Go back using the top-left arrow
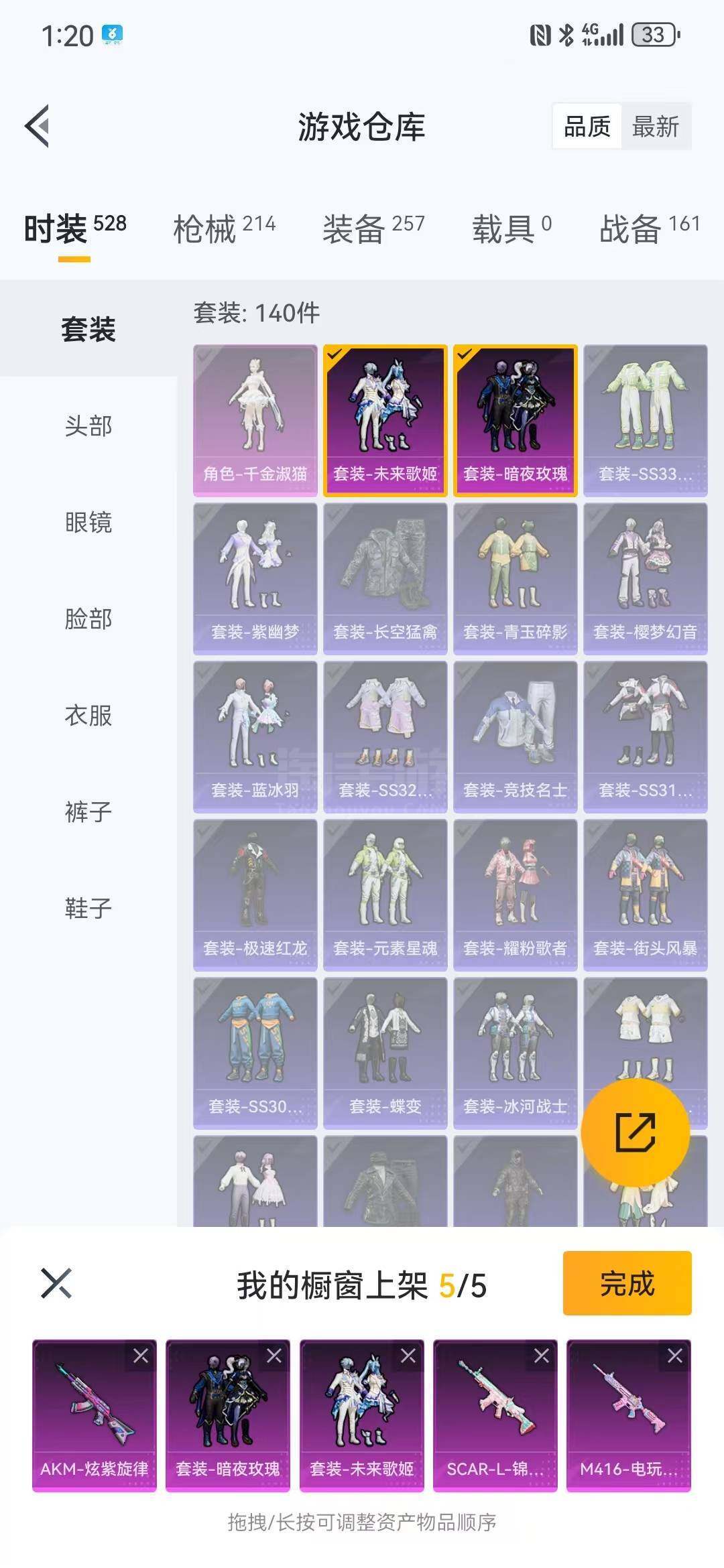Screen dimensions: 724x1568 click(38, 126)
